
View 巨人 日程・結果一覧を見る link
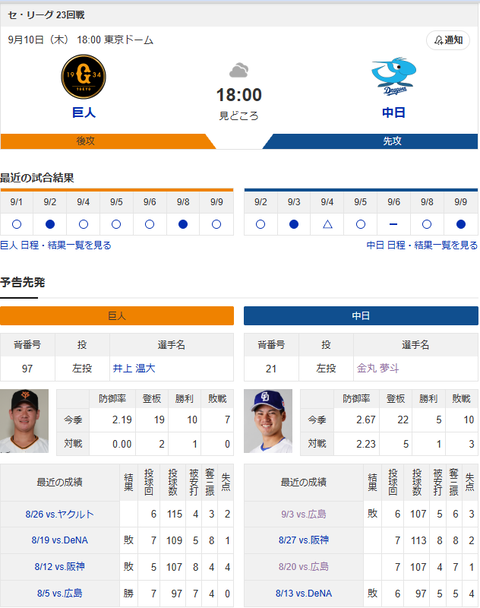tap(56, 245)
